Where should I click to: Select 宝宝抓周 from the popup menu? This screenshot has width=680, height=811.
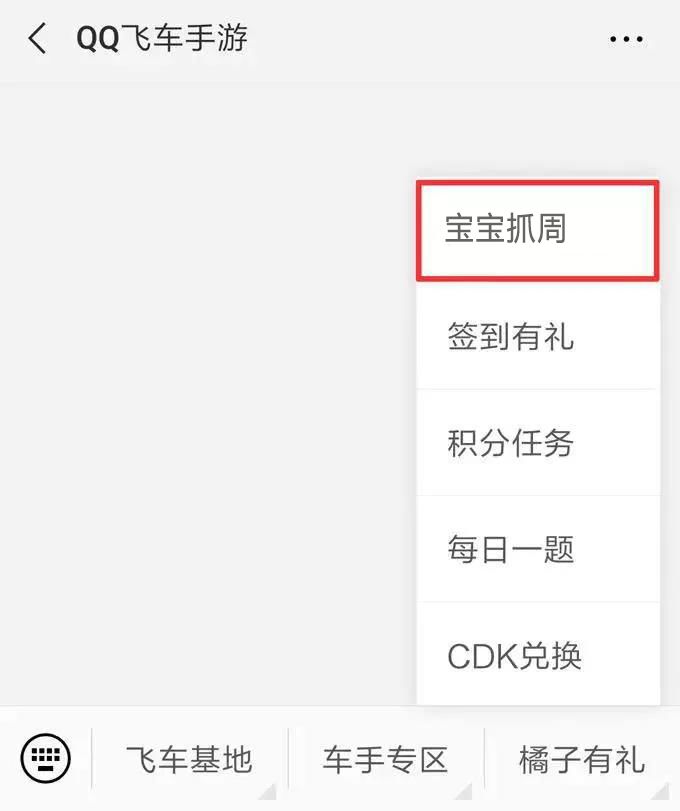click(537, 230)
